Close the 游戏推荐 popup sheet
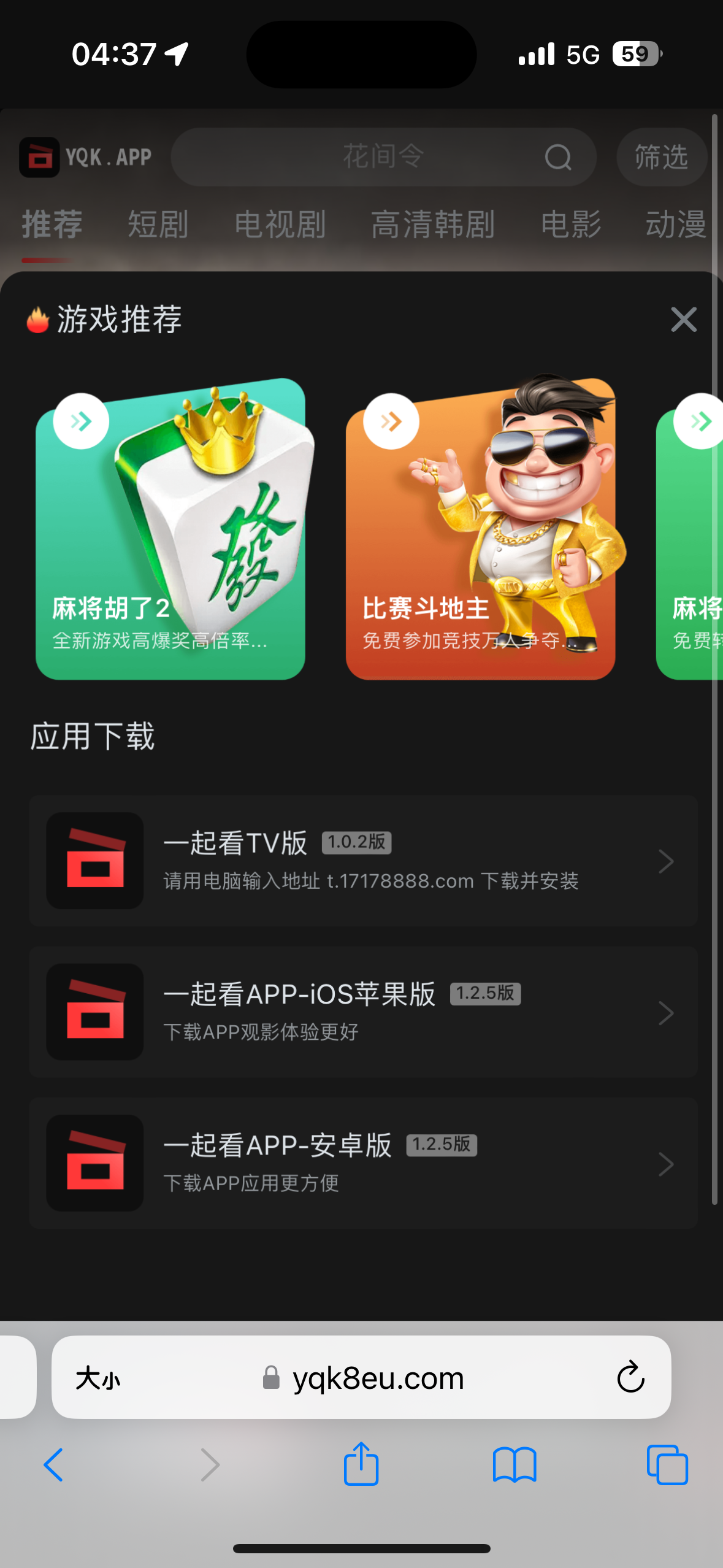Viewport: 723px width, 1568px height. [683, 320]
